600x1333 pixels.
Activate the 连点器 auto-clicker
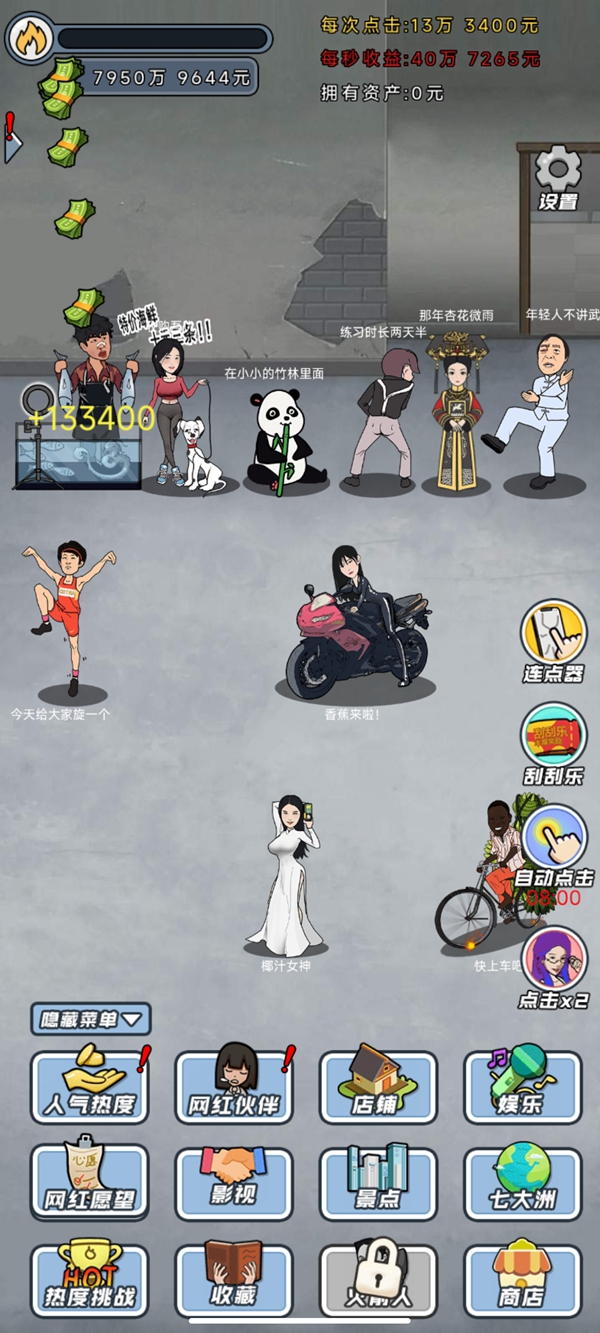[x=553, y=641]
